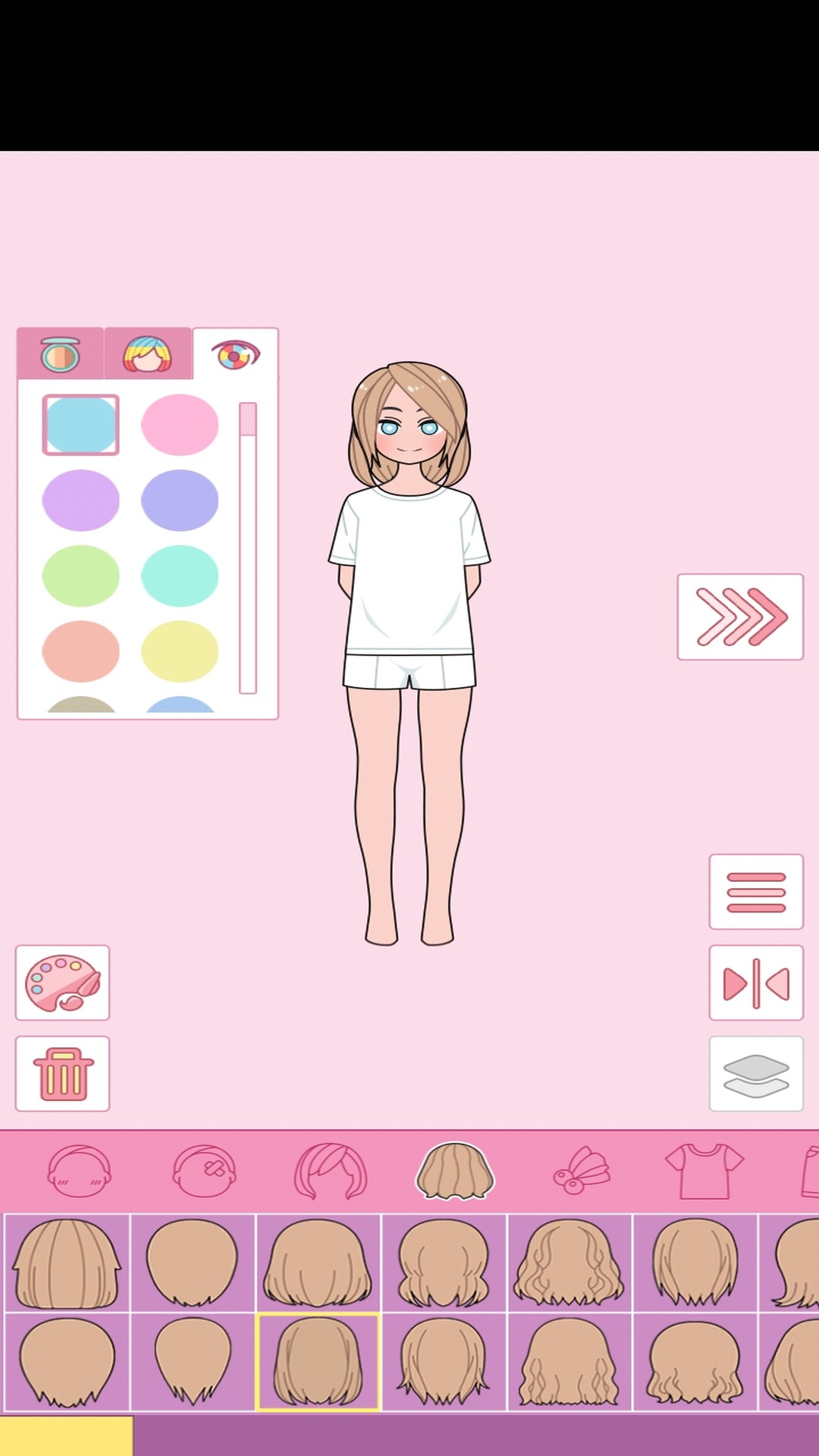
Task: Switch to the hair color tab
Action: tap(148, 353)
